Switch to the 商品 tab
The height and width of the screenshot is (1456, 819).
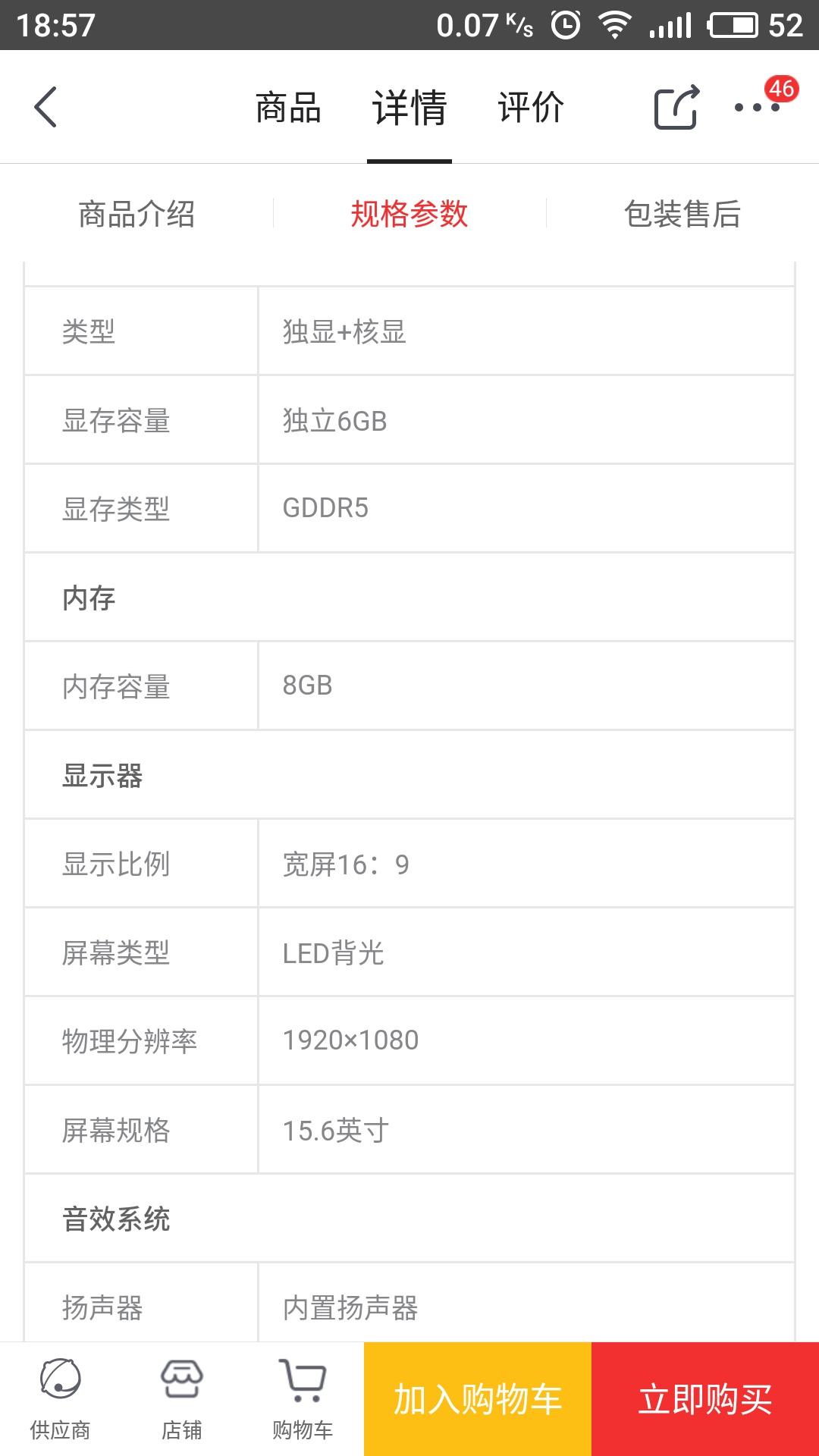(x=288, y=107)
